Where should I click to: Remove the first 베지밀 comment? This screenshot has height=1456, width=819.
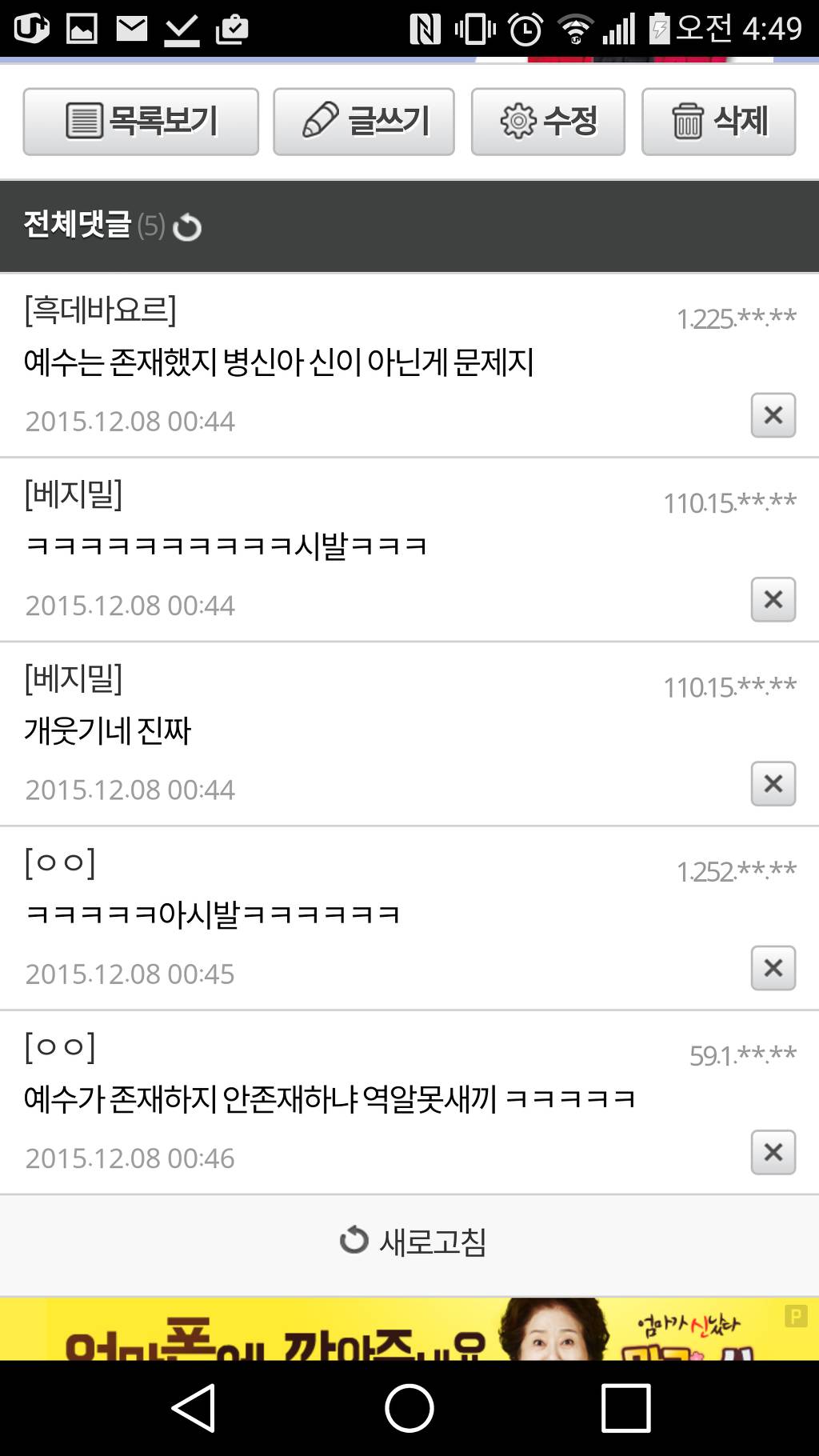[772, 598]
